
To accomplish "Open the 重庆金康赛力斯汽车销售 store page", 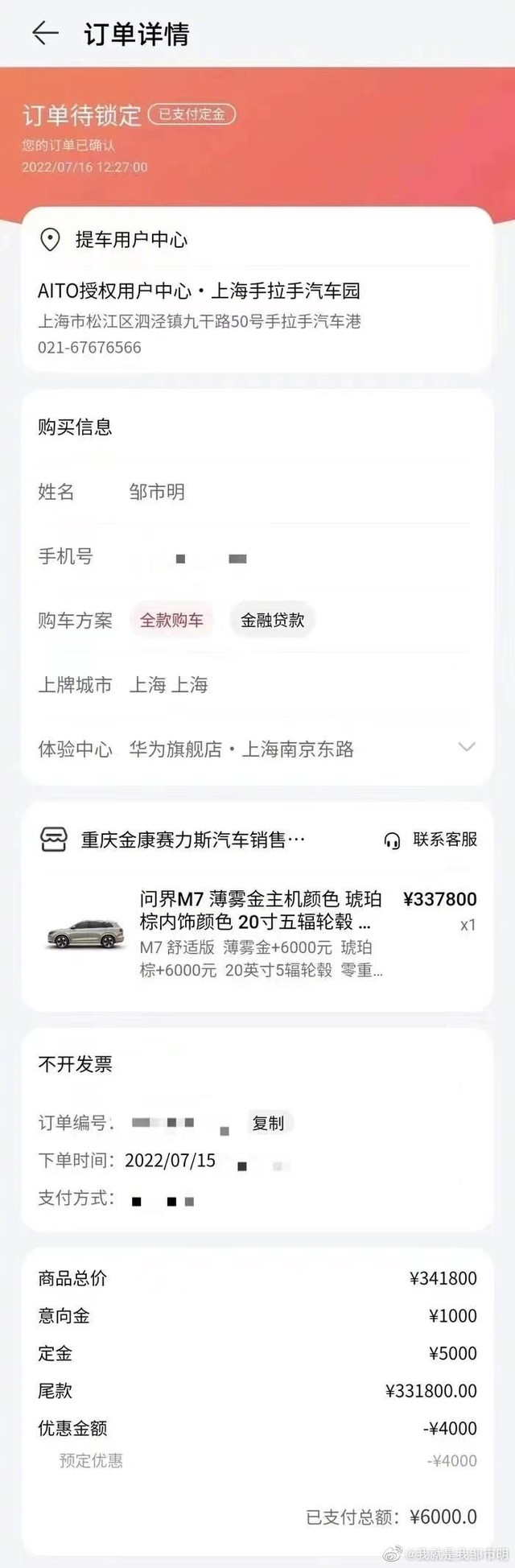I will tap(192, 840).
